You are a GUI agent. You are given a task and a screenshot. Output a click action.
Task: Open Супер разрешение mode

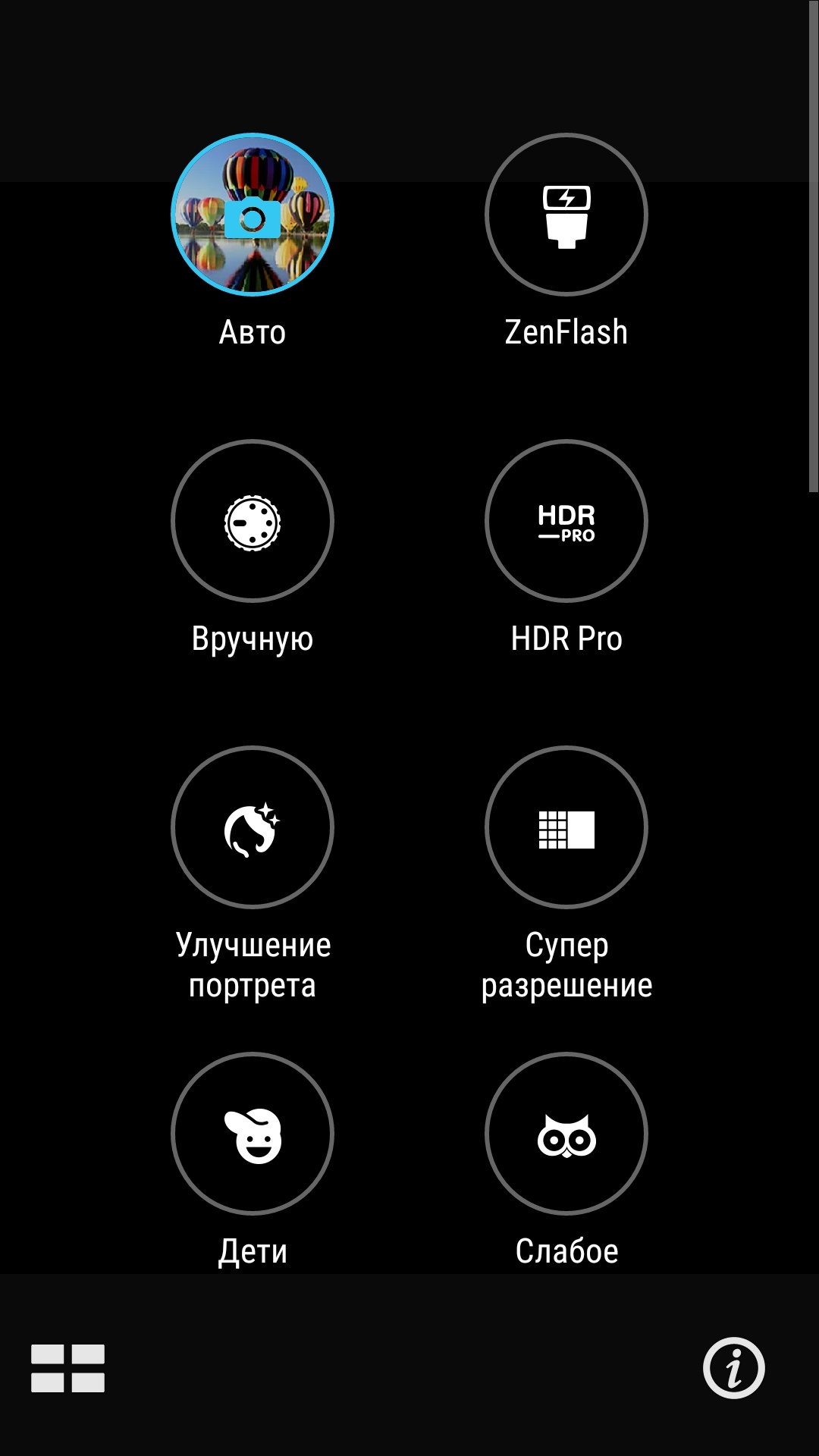(566, 827)
